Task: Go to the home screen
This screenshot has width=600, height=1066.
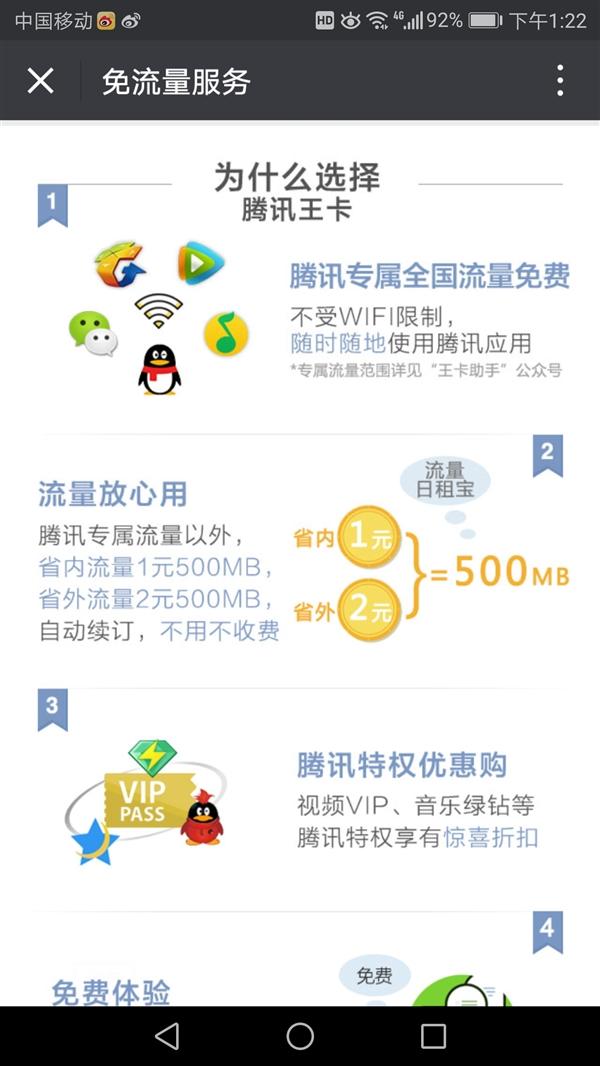Action: [x=300, y=1036]
